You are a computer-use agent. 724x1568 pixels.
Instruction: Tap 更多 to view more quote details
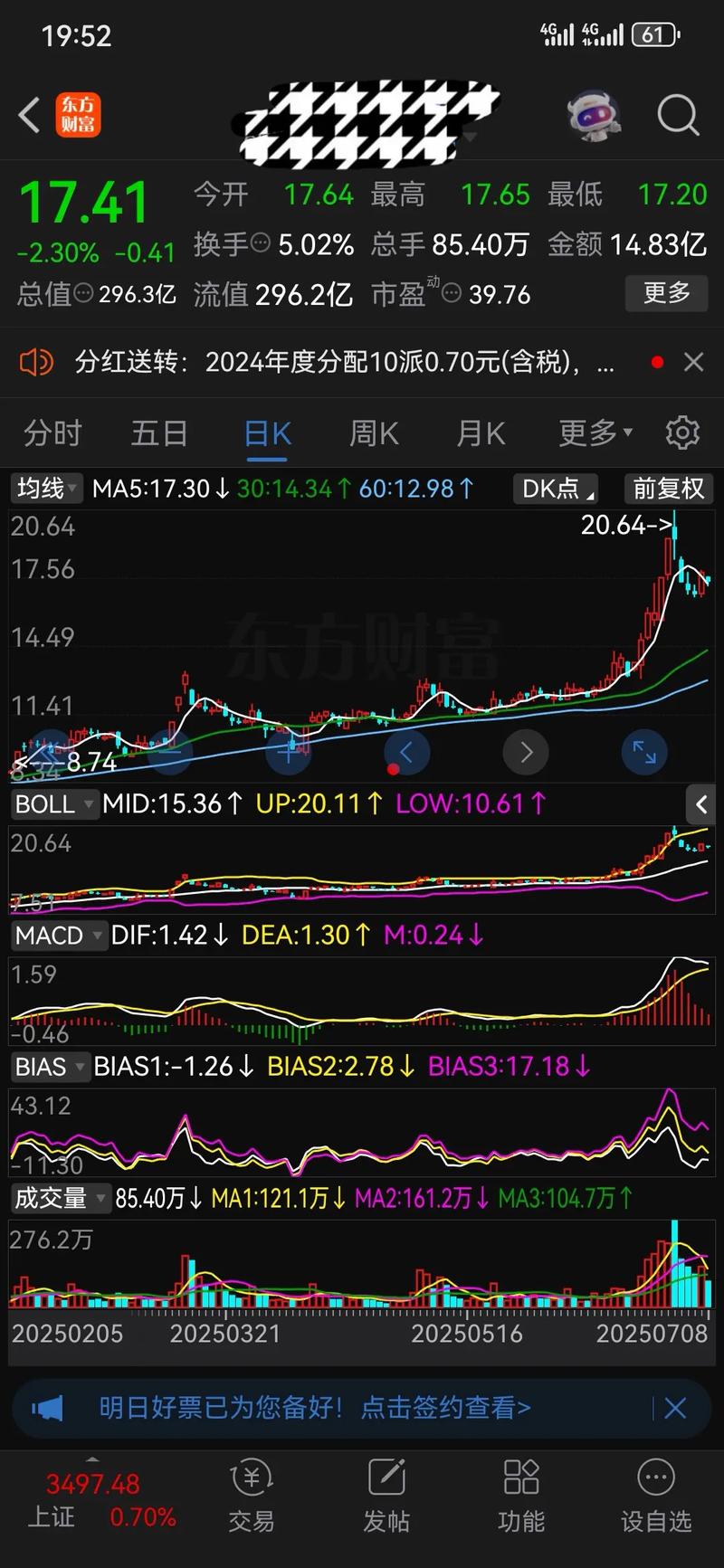pyautogui.click(x=666, y=293)
